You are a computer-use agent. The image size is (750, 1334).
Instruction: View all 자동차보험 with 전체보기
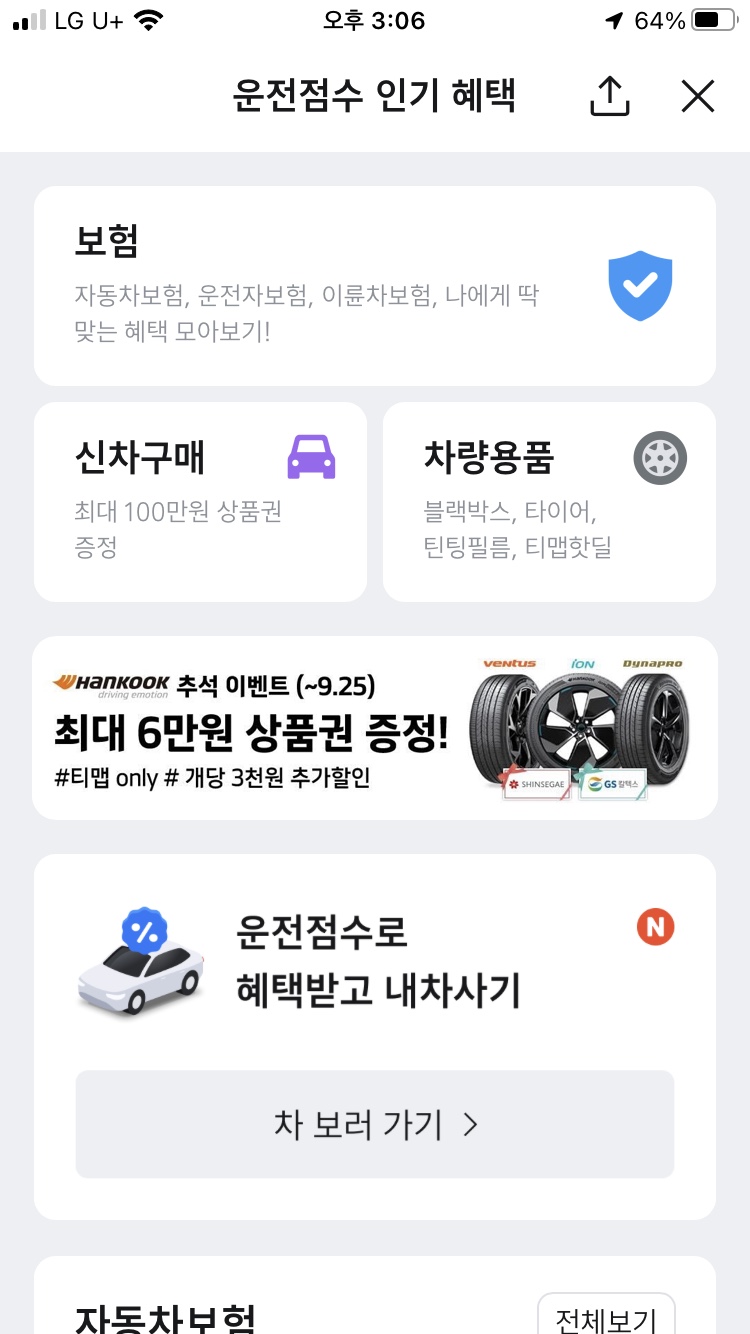pos(606,1316)
